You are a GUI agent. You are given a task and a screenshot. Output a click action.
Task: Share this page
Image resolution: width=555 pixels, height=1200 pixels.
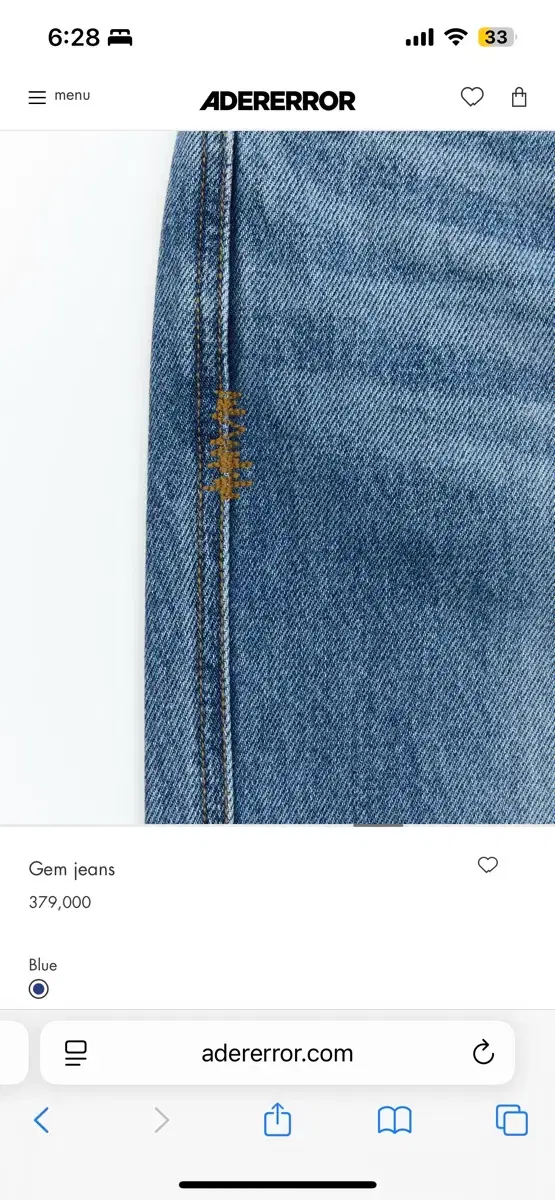pos(277,1119)
